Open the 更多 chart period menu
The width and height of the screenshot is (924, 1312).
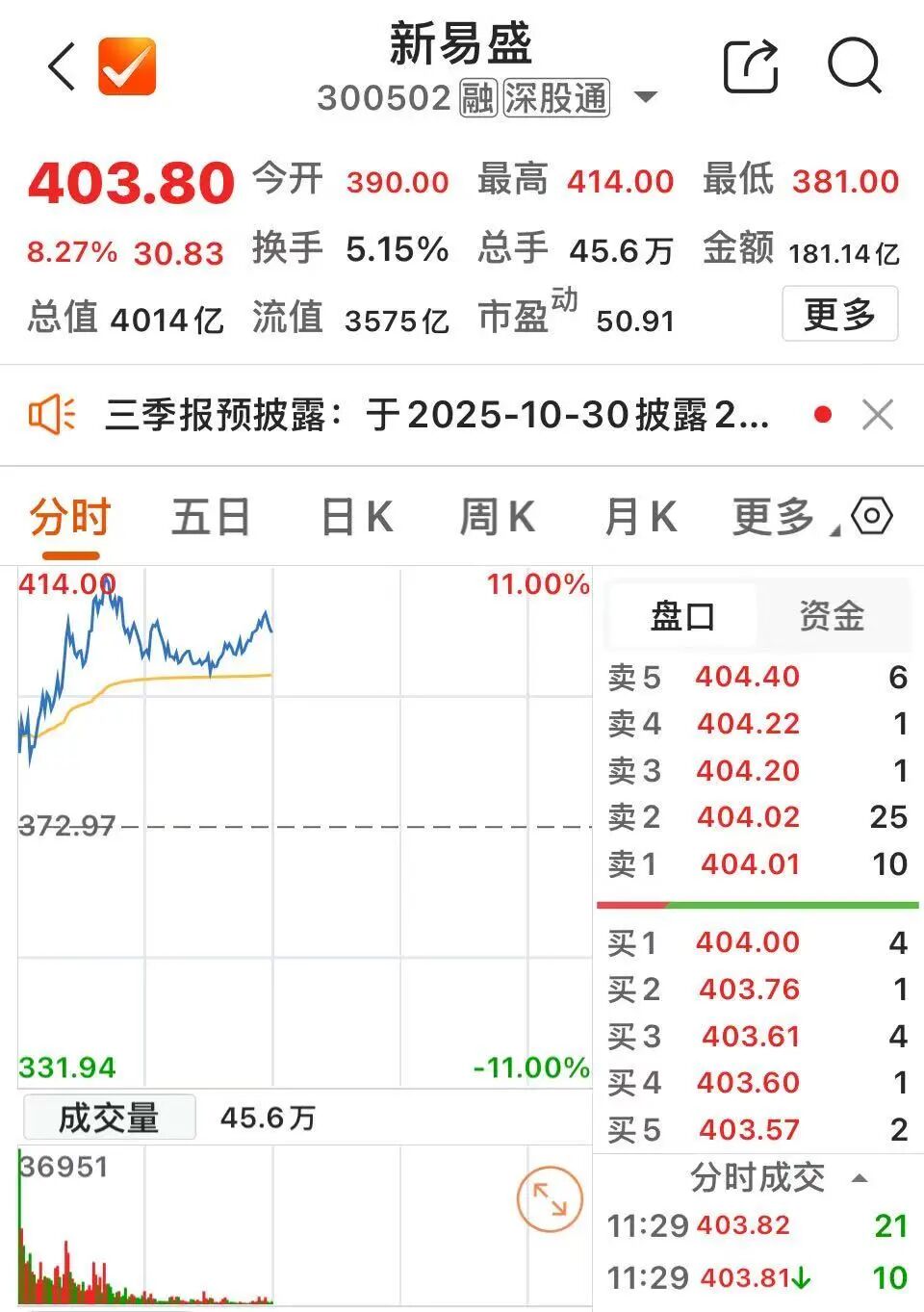pyautogui.click(x=776, y=518)
